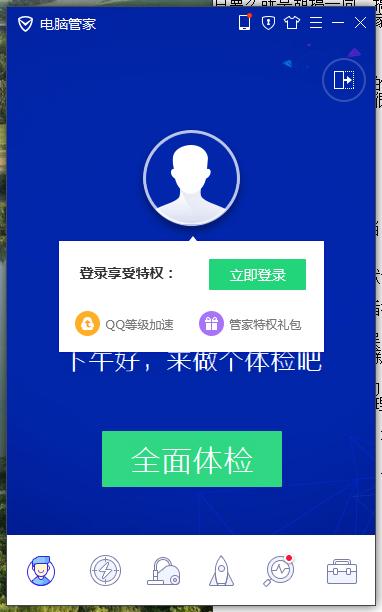
Task: Open the main hamburger menu
Action: pyautogui.click(x=316, y=23)
